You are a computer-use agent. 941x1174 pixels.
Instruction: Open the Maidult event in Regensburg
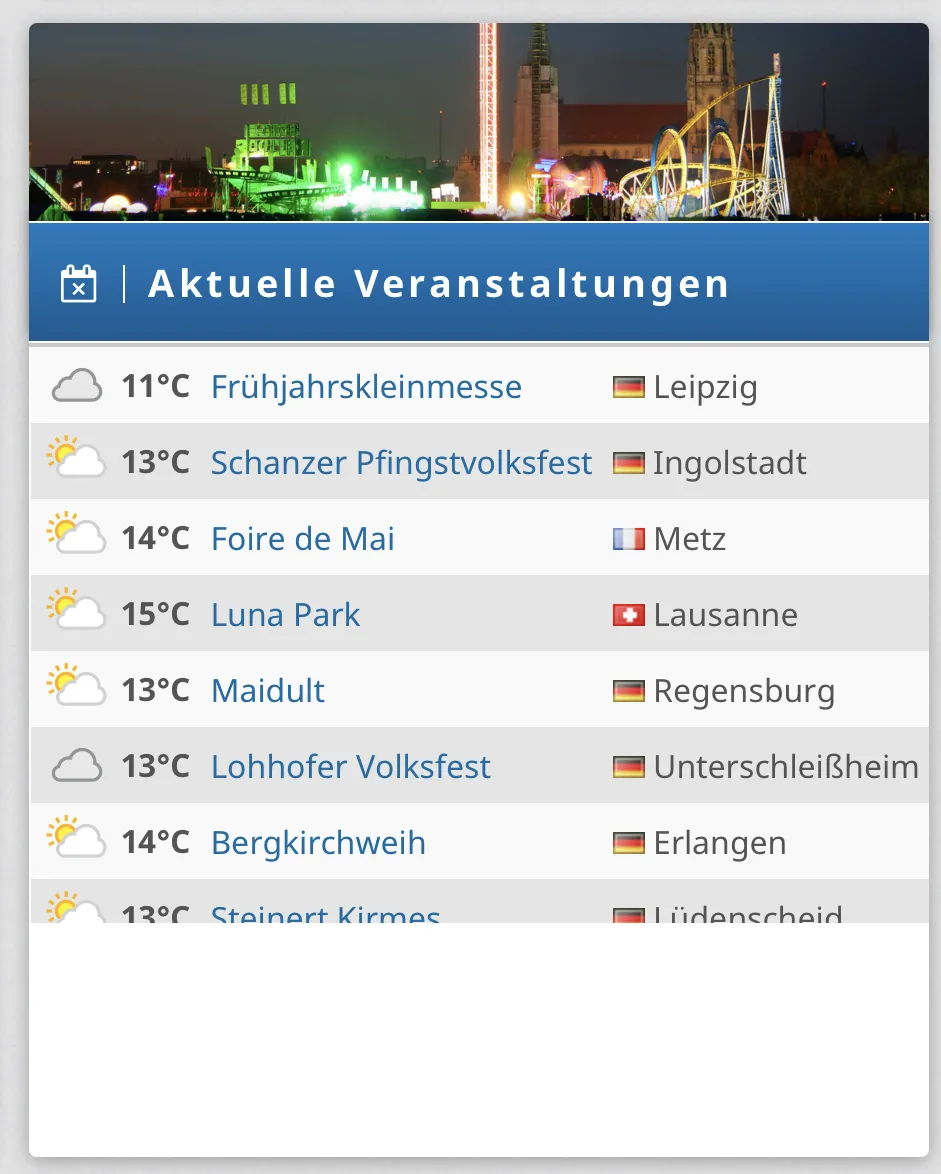coord(268,691)
